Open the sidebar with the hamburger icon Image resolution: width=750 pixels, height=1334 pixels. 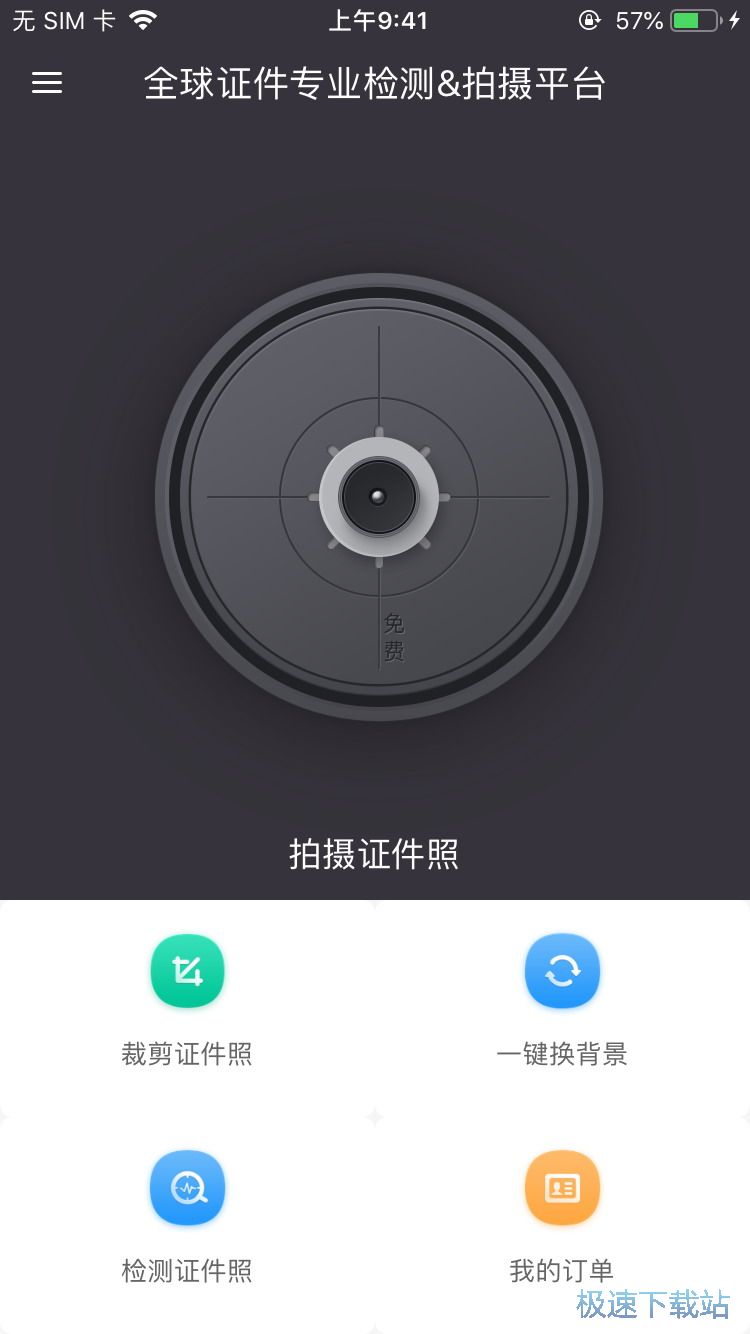(46, 83)
